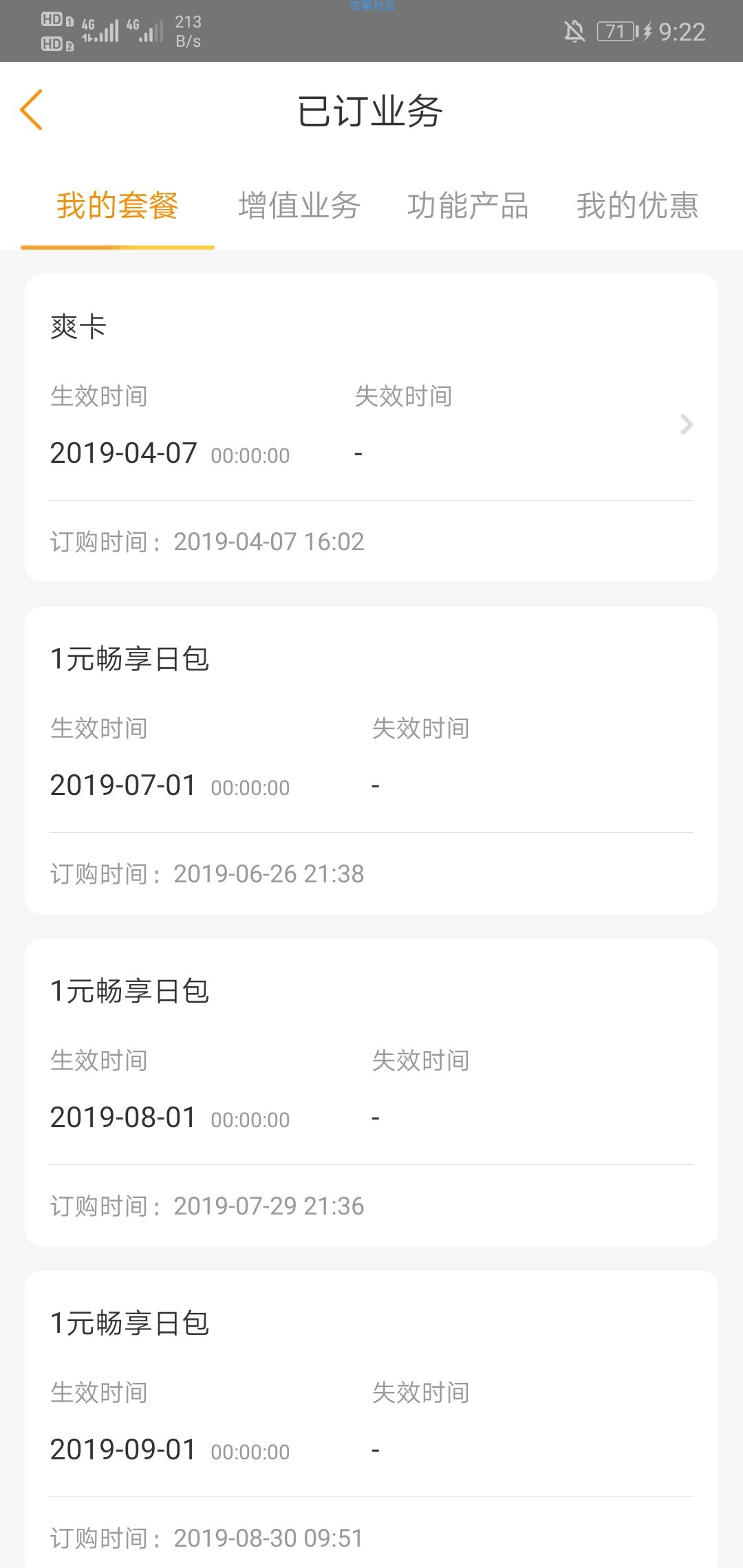Switch to the 增值业务 tab
This screenshot has height=1568, width=743.
(299, 206)
